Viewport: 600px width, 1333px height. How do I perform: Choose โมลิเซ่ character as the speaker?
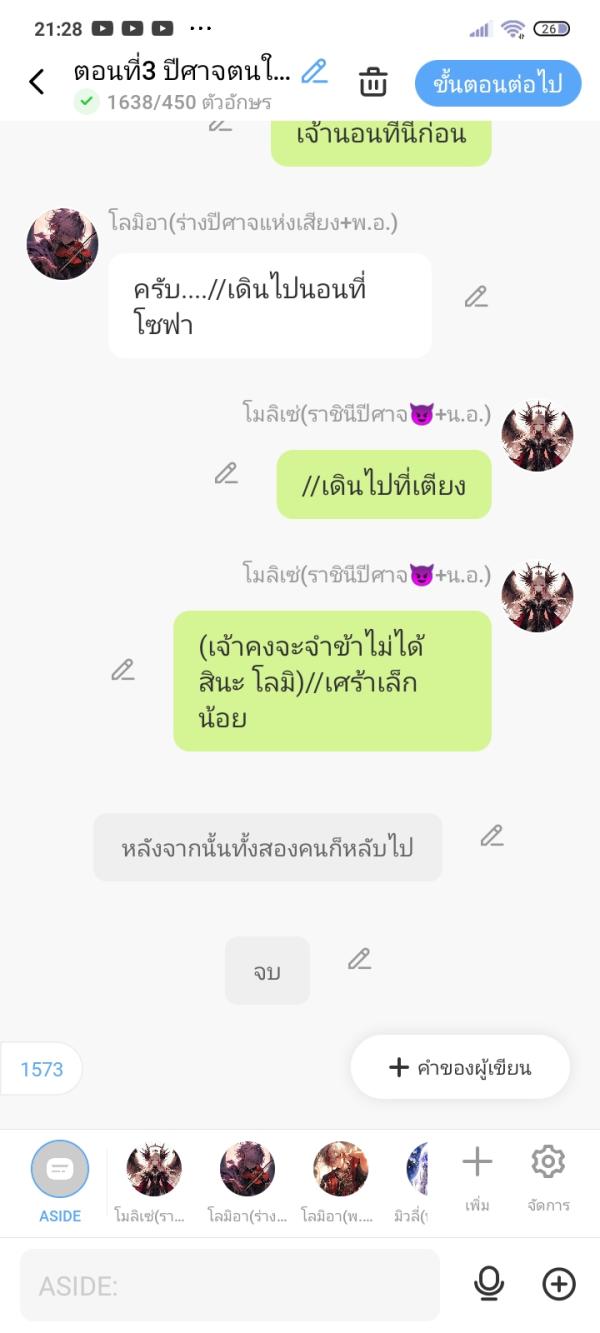click(153, 1179)
